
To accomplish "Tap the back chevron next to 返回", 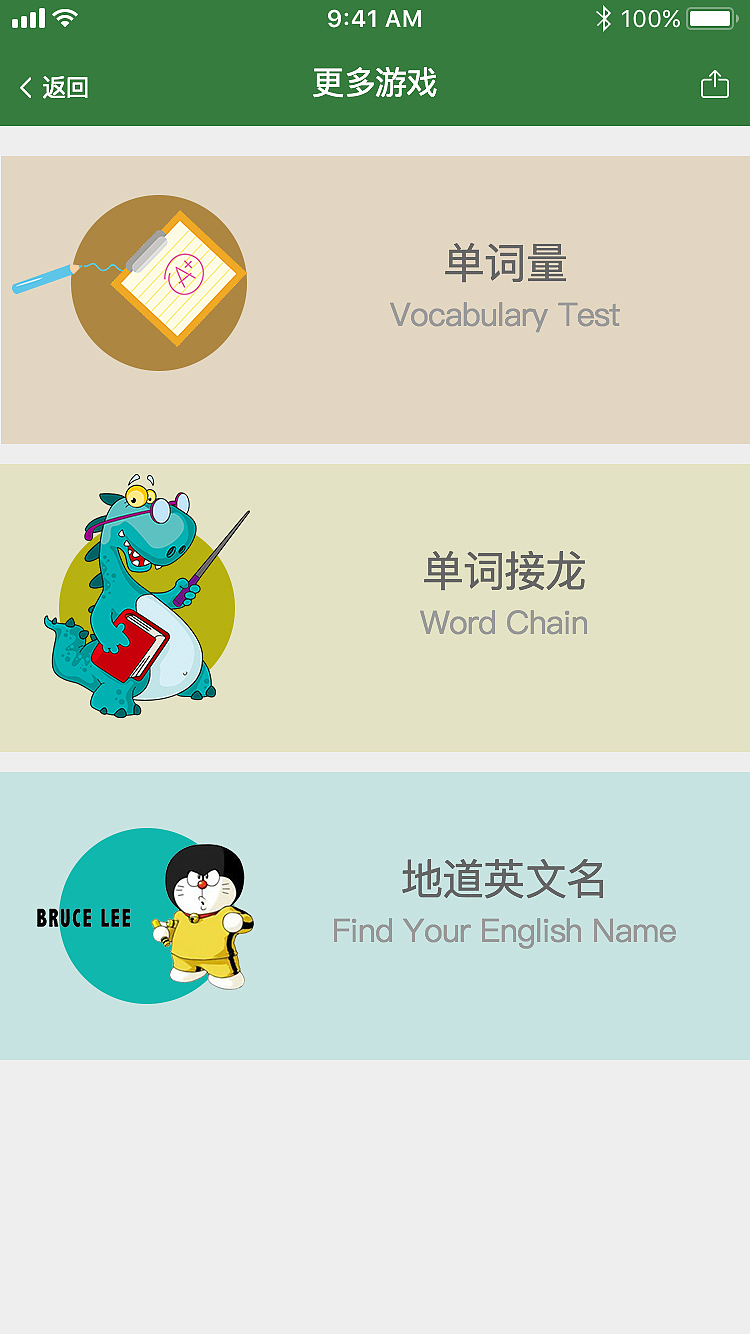I will (23, 87).
